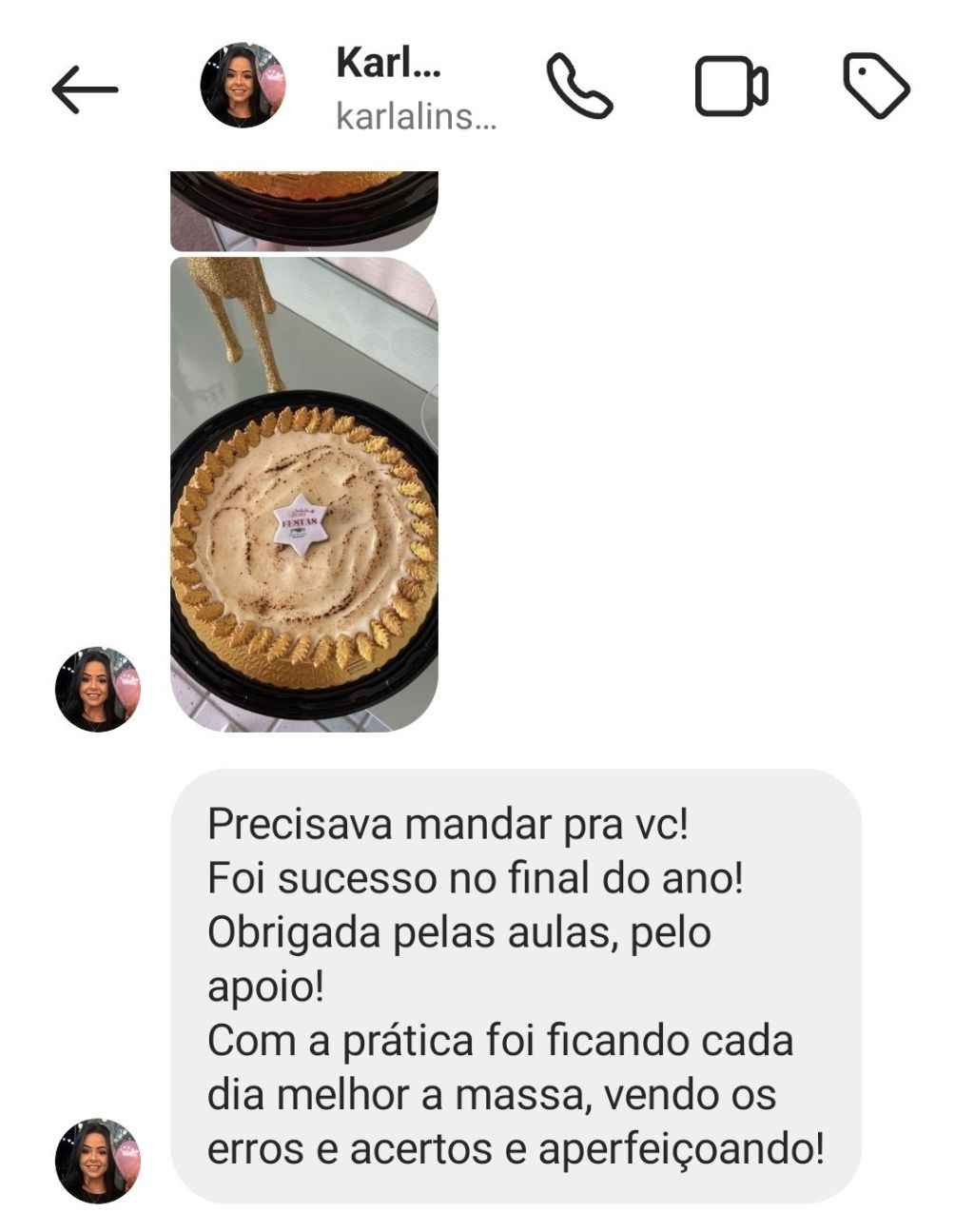Start a video call with Karla
The image size is (974, 1232).
[730, 87]
